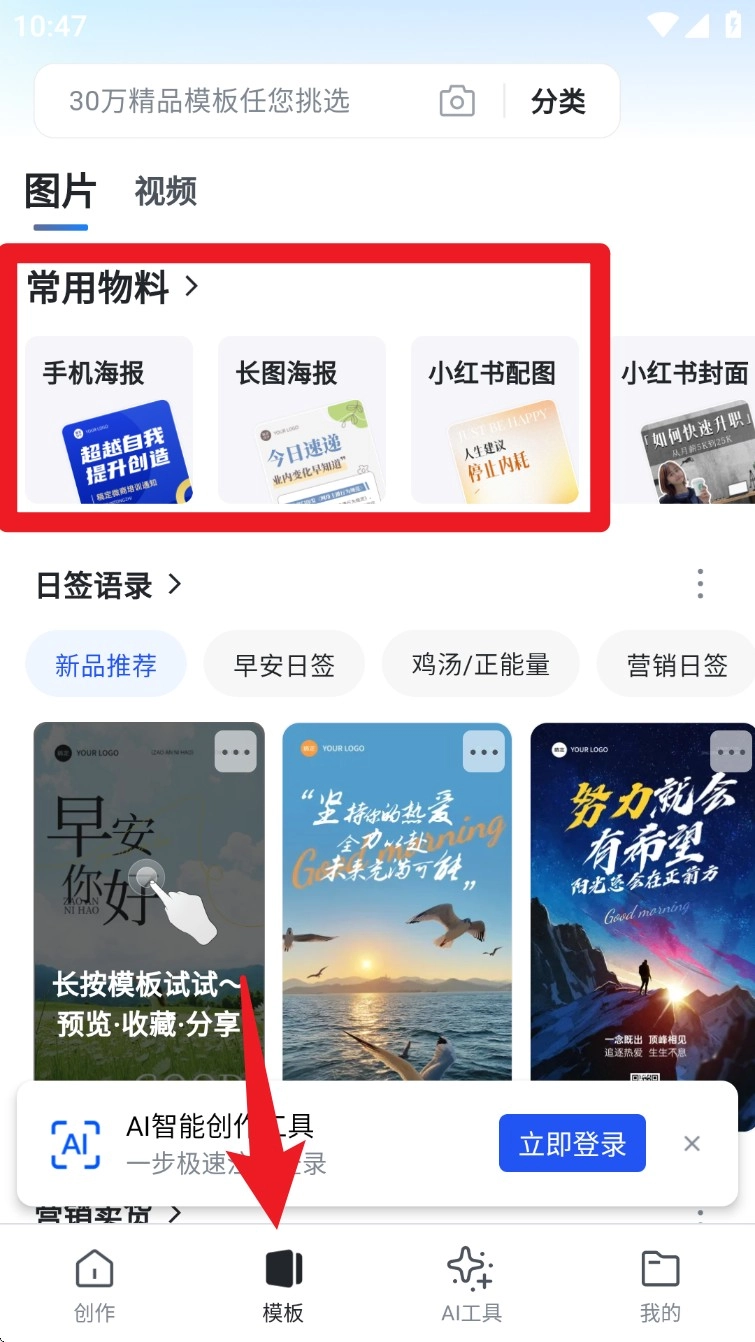Screen dimensions: 755x1342
Task: Switch to the 视频 tab
Action: (164, 191)
